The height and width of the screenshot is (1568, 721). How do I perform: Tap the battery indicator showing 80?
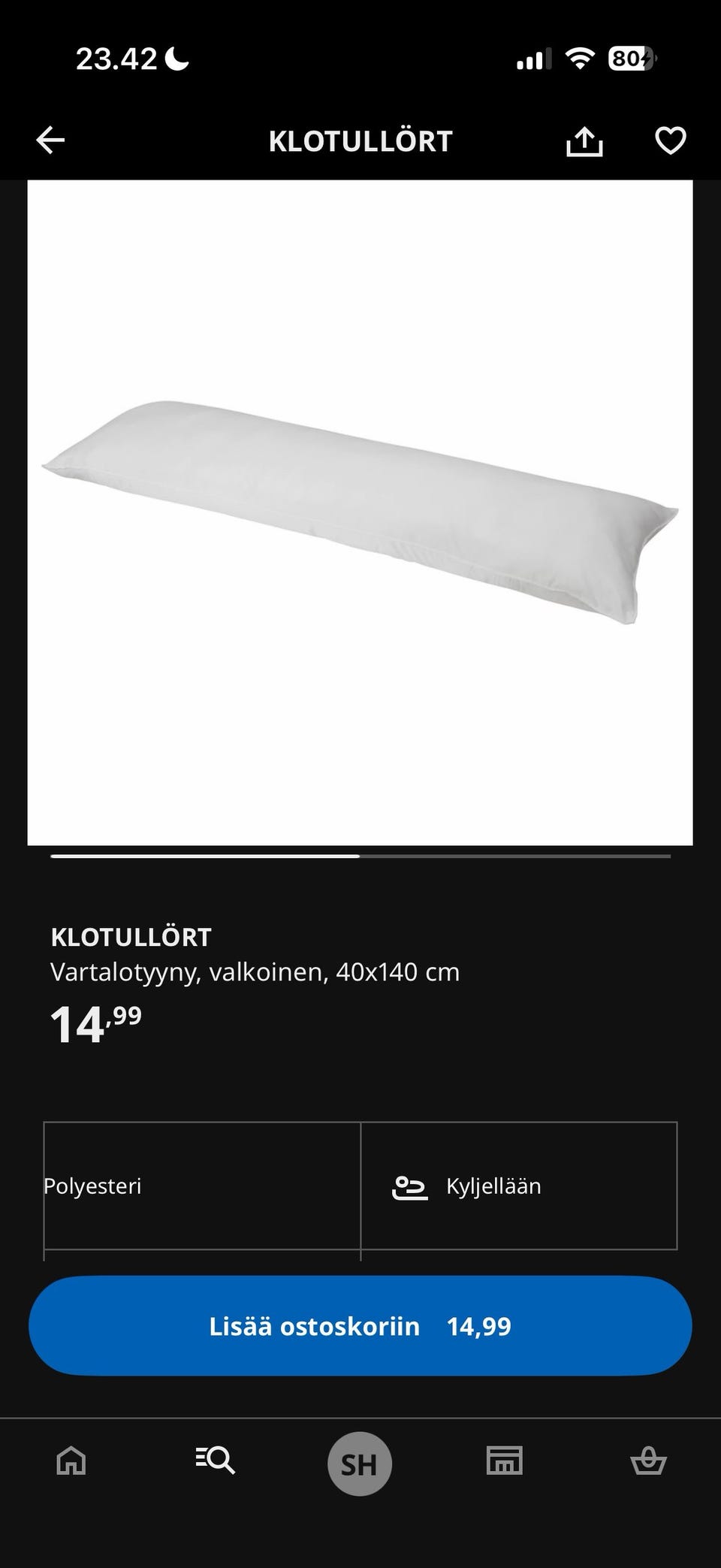click(629, 58)
